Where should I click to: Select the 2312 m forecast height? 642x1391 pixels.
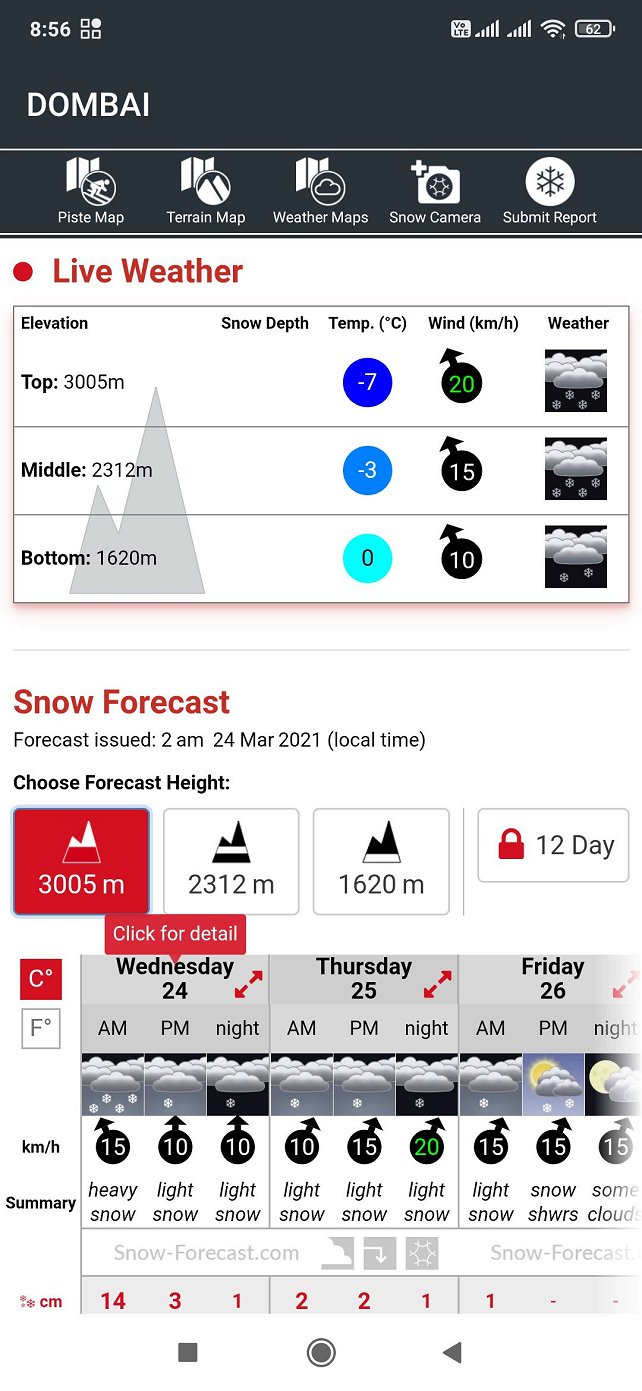click(x=231, y=861)
